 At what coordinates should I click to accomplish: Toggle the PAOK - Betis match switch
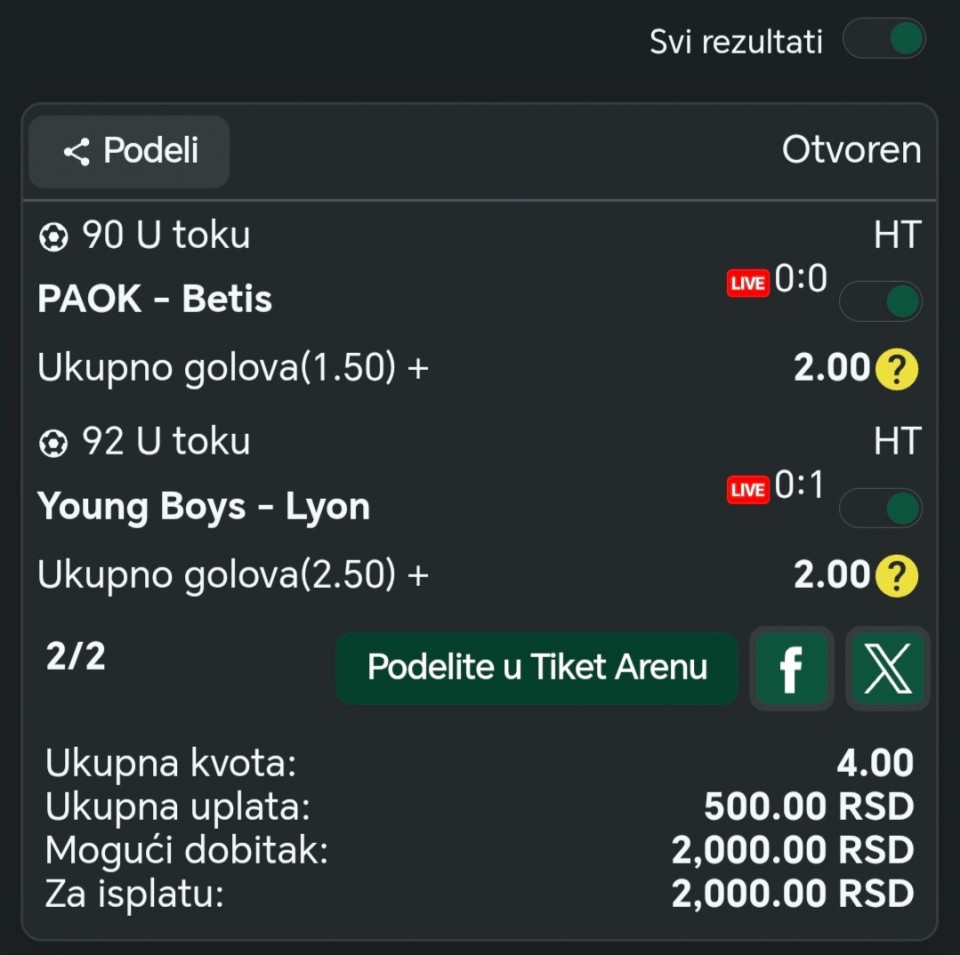880,301
